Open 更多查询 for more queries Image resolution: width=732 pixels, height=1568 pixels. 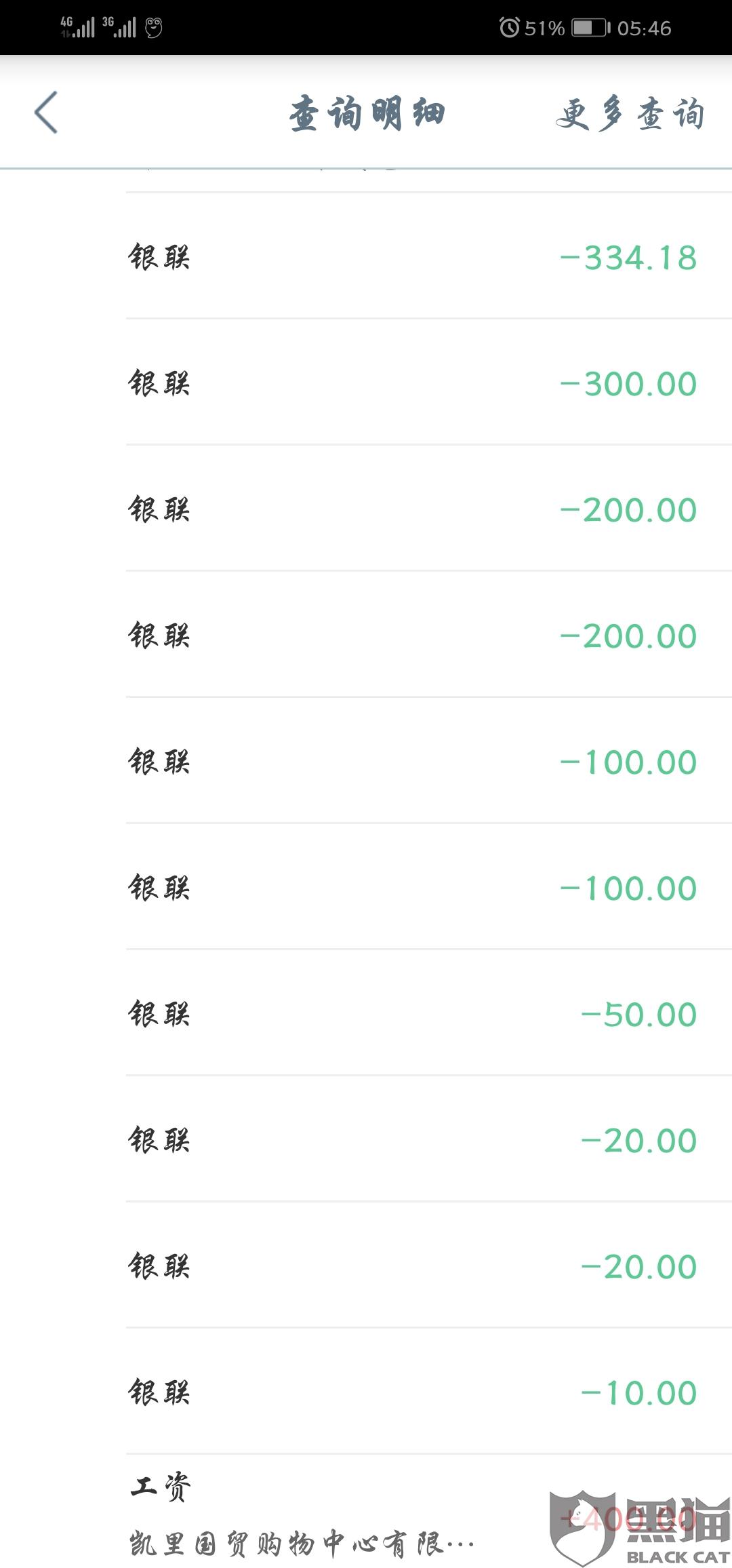tap(630, 113)
